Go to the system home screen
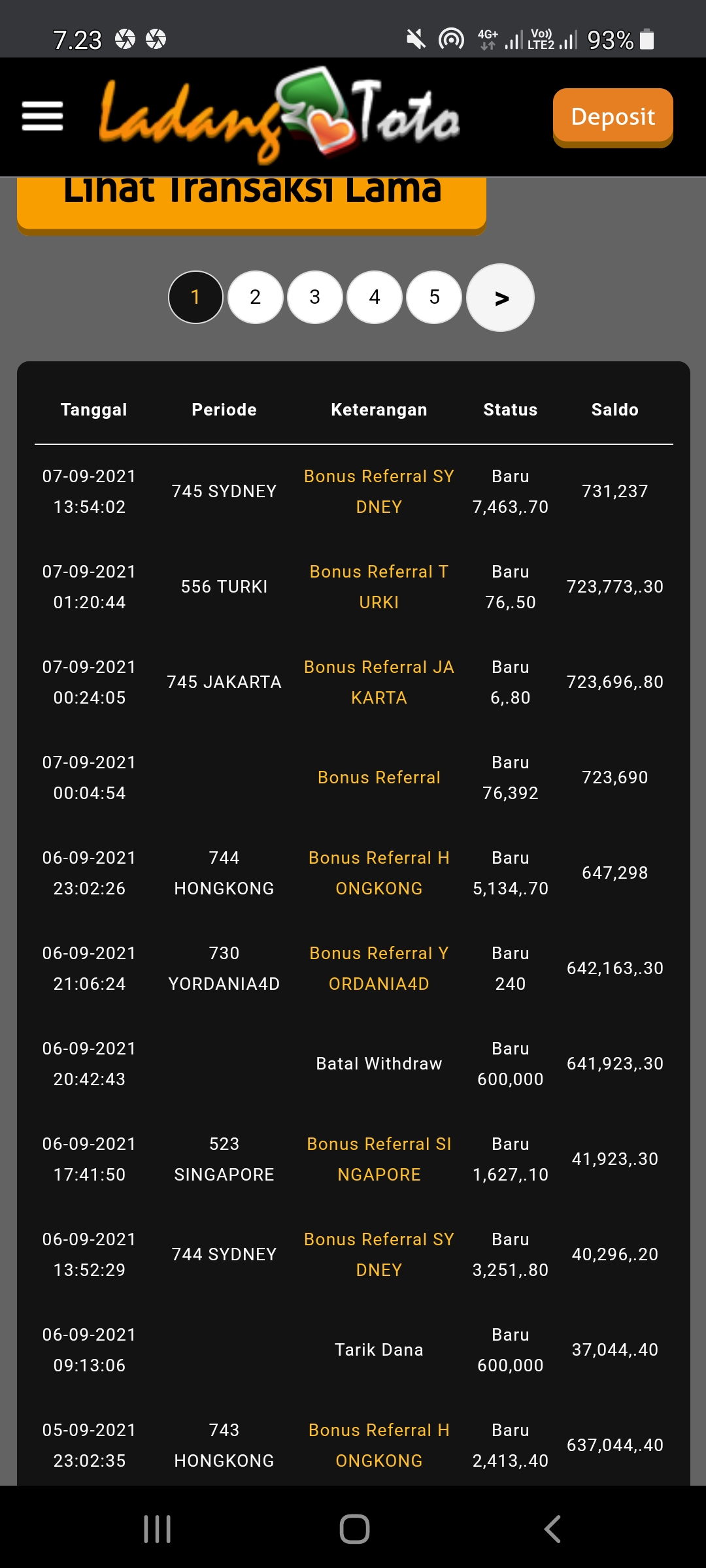 [354, 1529]
